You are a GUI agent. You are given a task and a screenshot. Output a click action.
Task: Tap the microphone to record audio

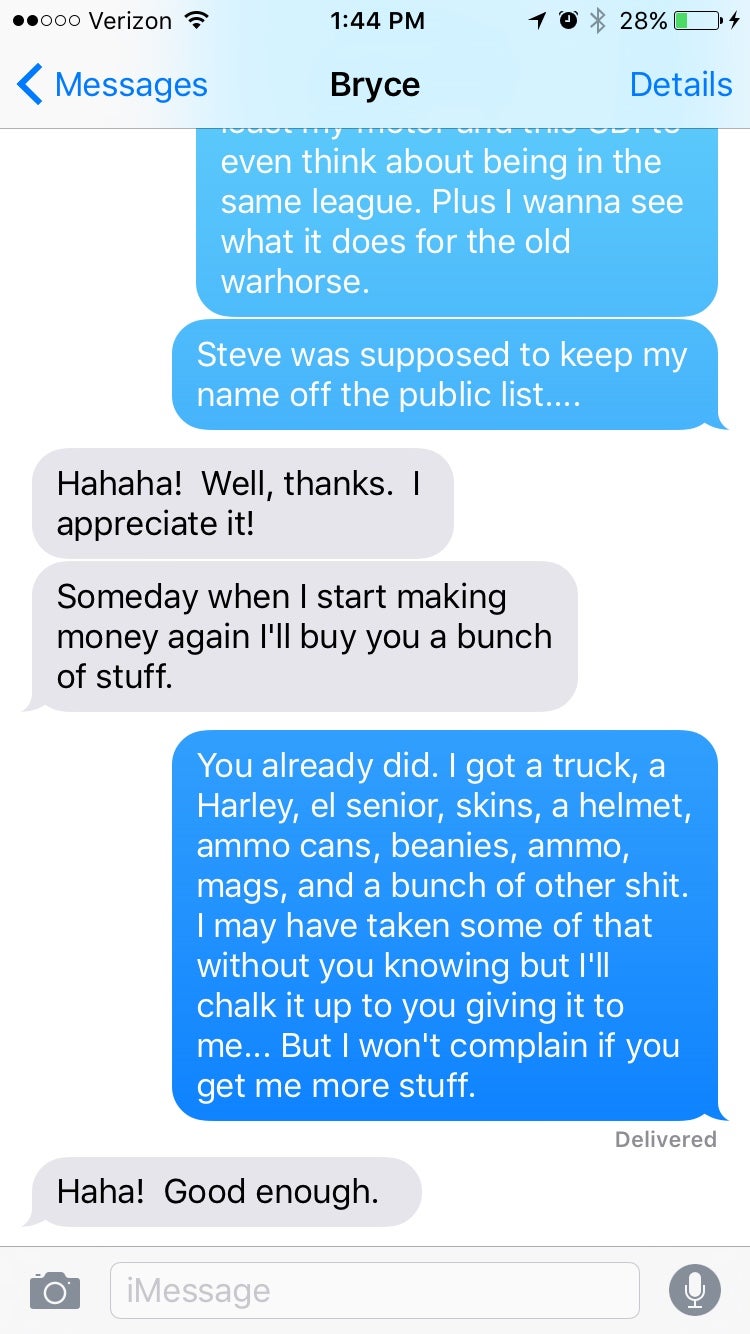pyautogui.click(x=694, y=1290)
